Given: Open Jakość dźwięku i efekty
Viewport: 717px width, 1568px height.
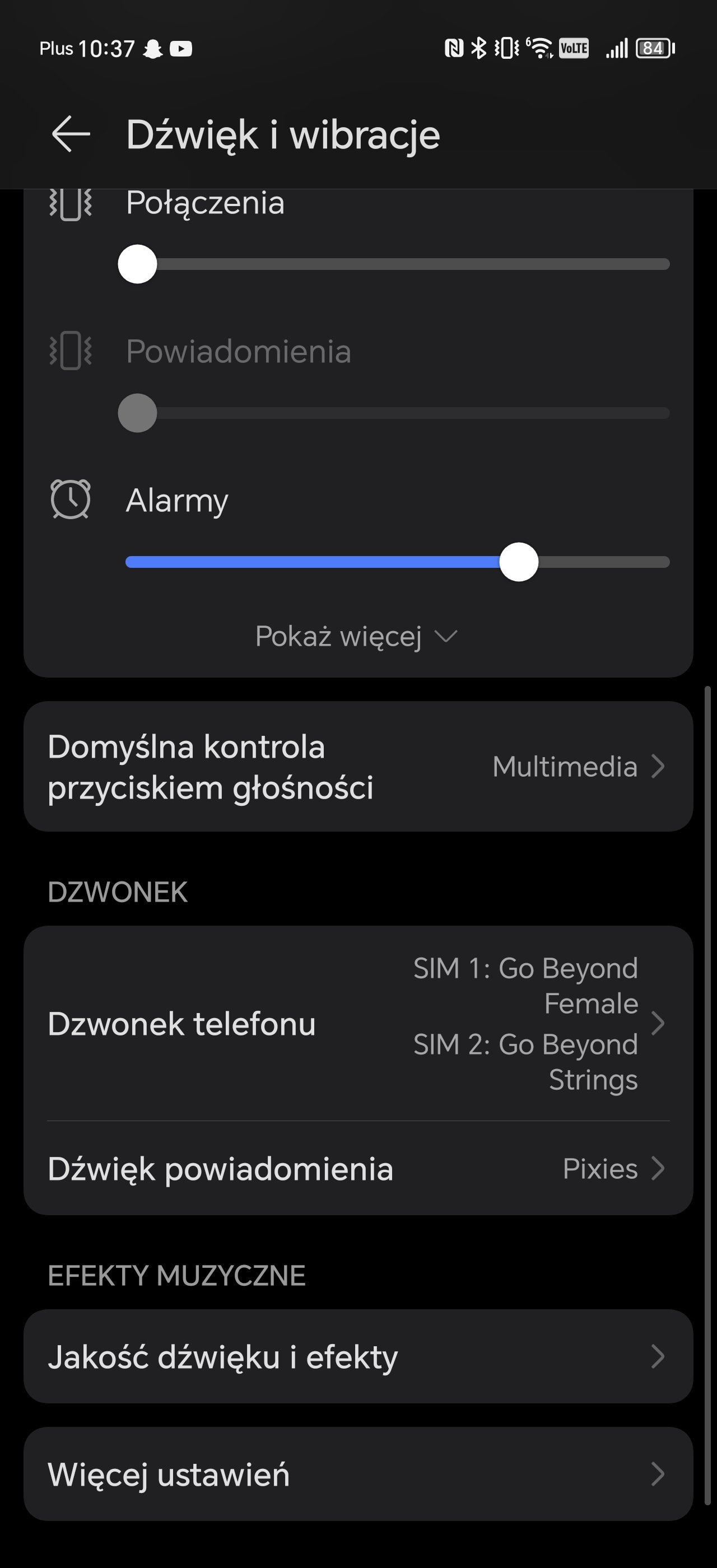Looking at the screenshot, I should 358,1357.
